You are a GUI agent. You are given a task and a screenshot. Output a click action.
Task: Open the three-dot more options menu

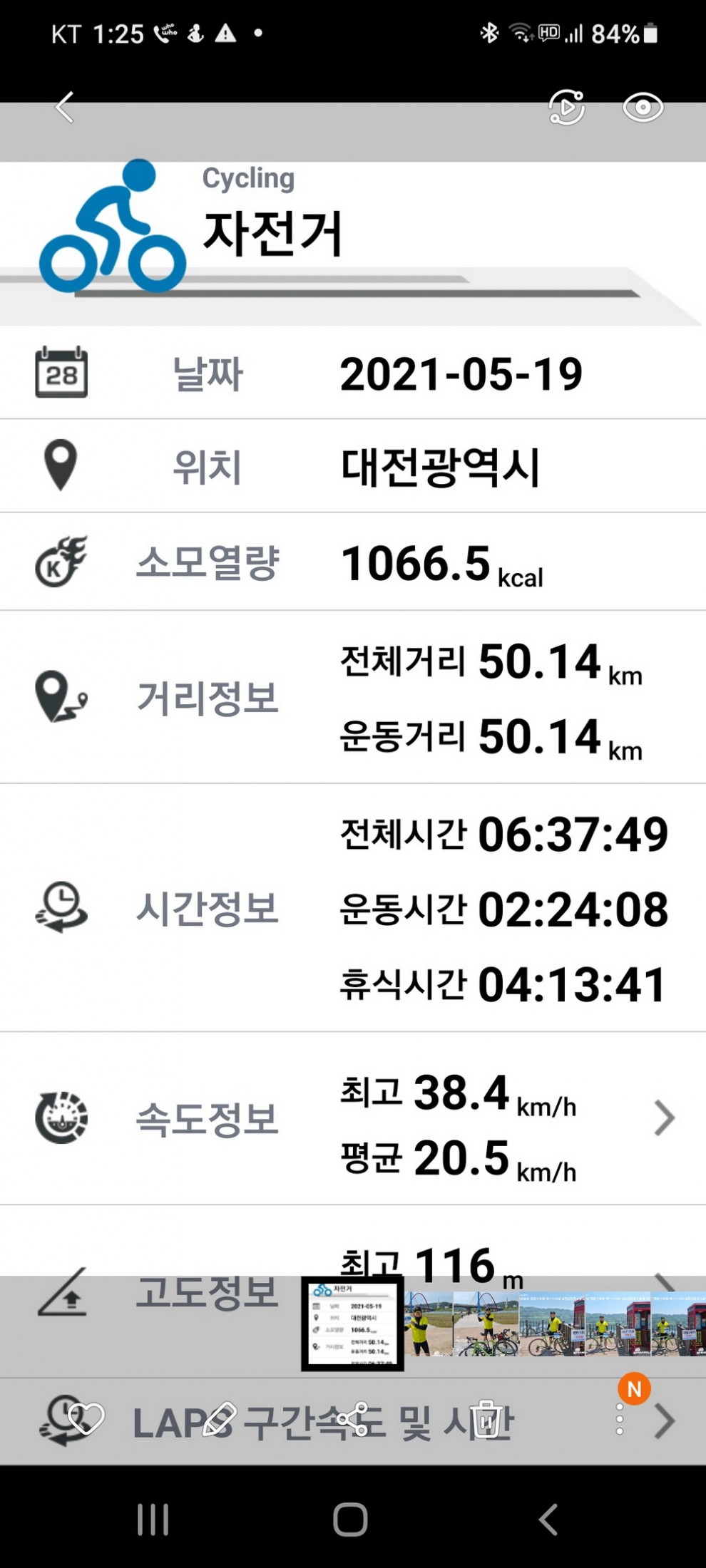(x=620, y=1419)
